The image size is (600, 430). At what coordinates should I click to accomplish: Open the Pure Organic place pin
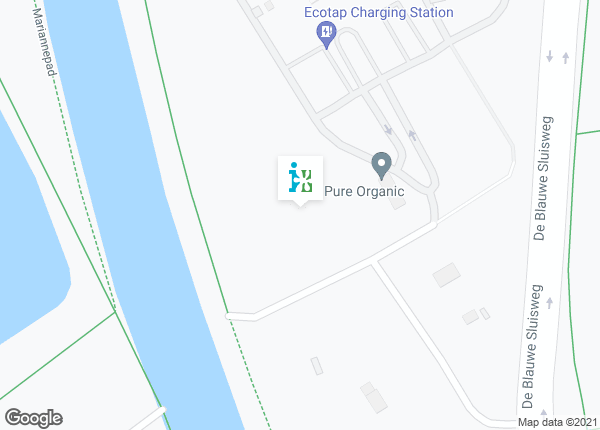380,163
